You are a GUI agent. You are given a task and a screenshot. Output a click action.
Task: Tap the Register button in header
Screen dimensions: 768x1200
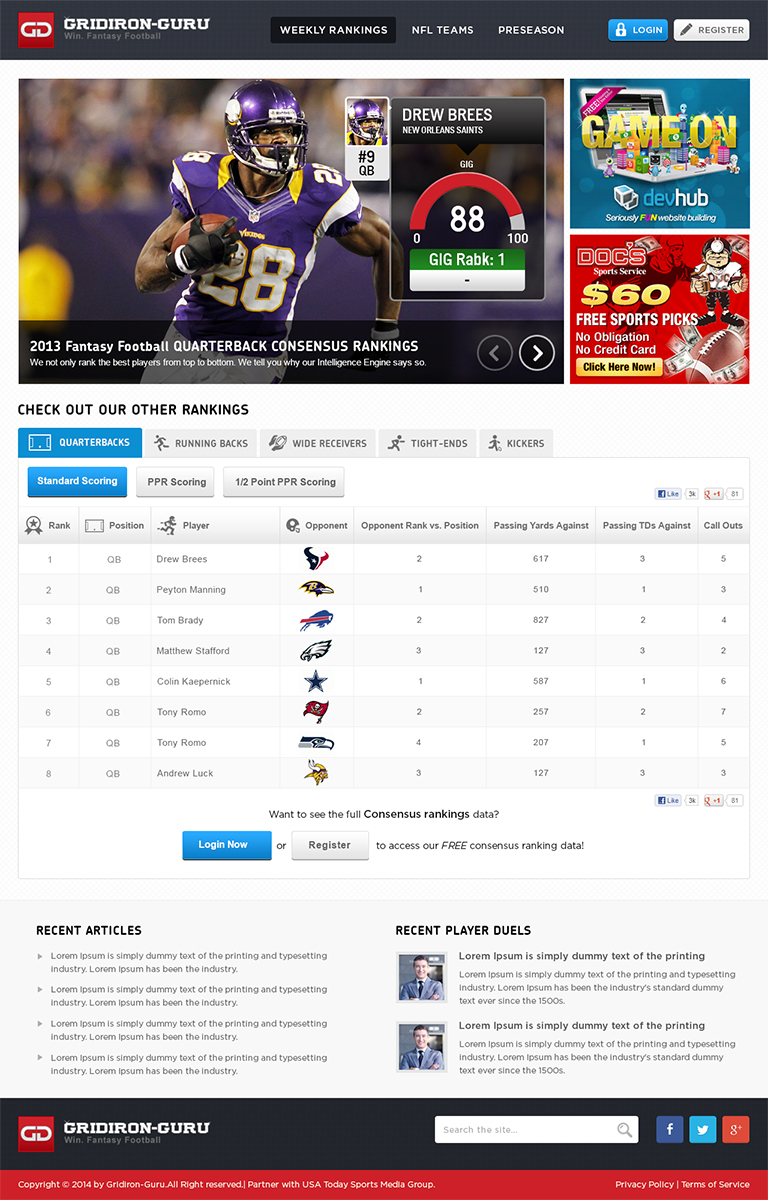click(x=711, y=30)
